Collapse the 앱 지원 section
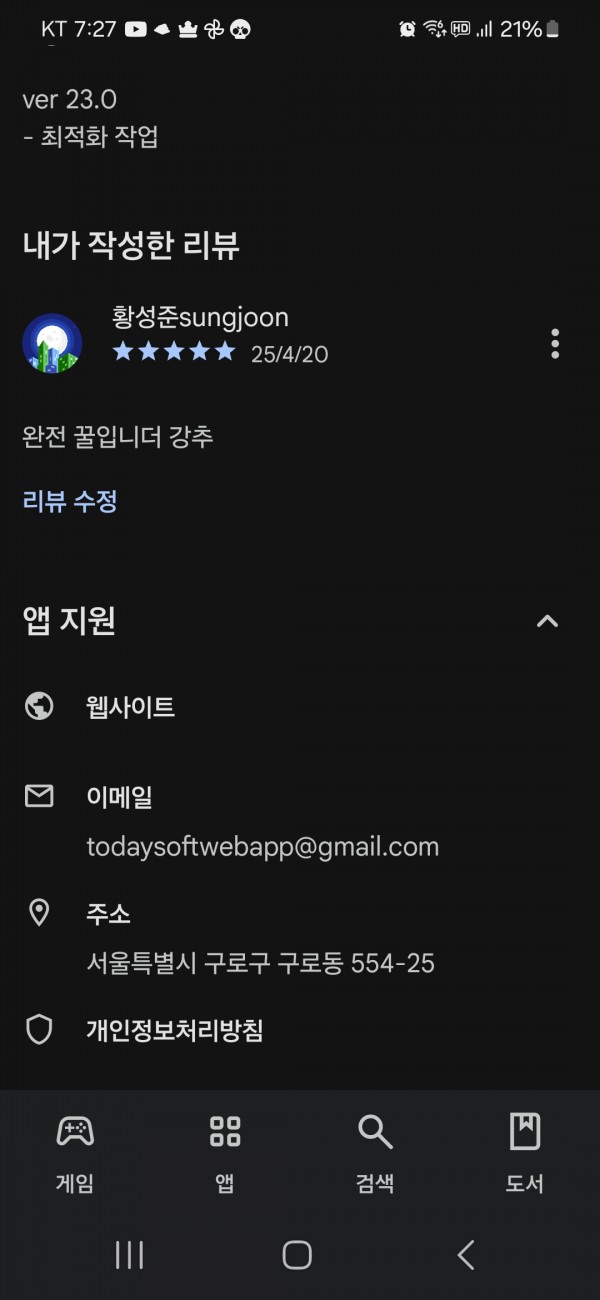600x1300 pixels. coord(547,621)
